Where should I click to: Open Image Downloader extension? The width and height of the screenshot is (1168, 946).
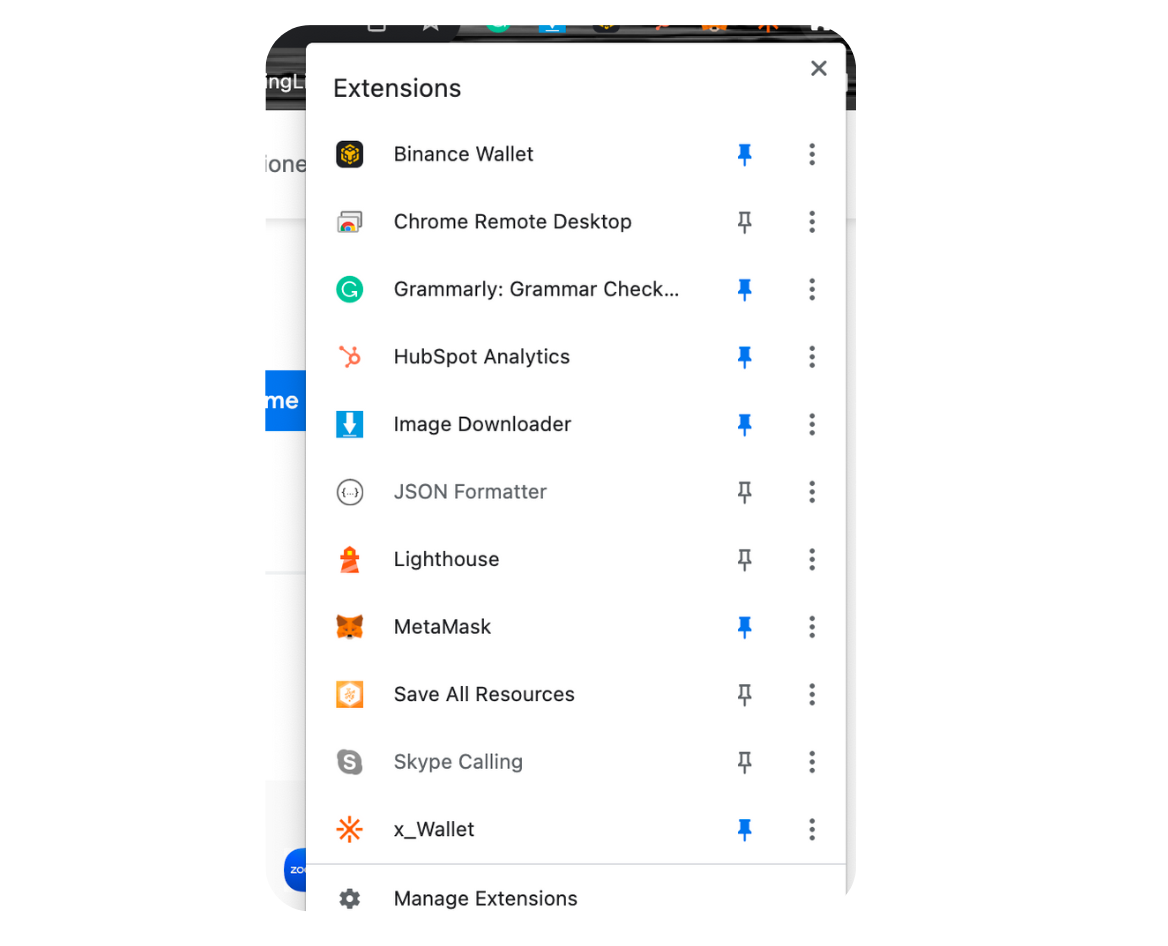(515, 425)
